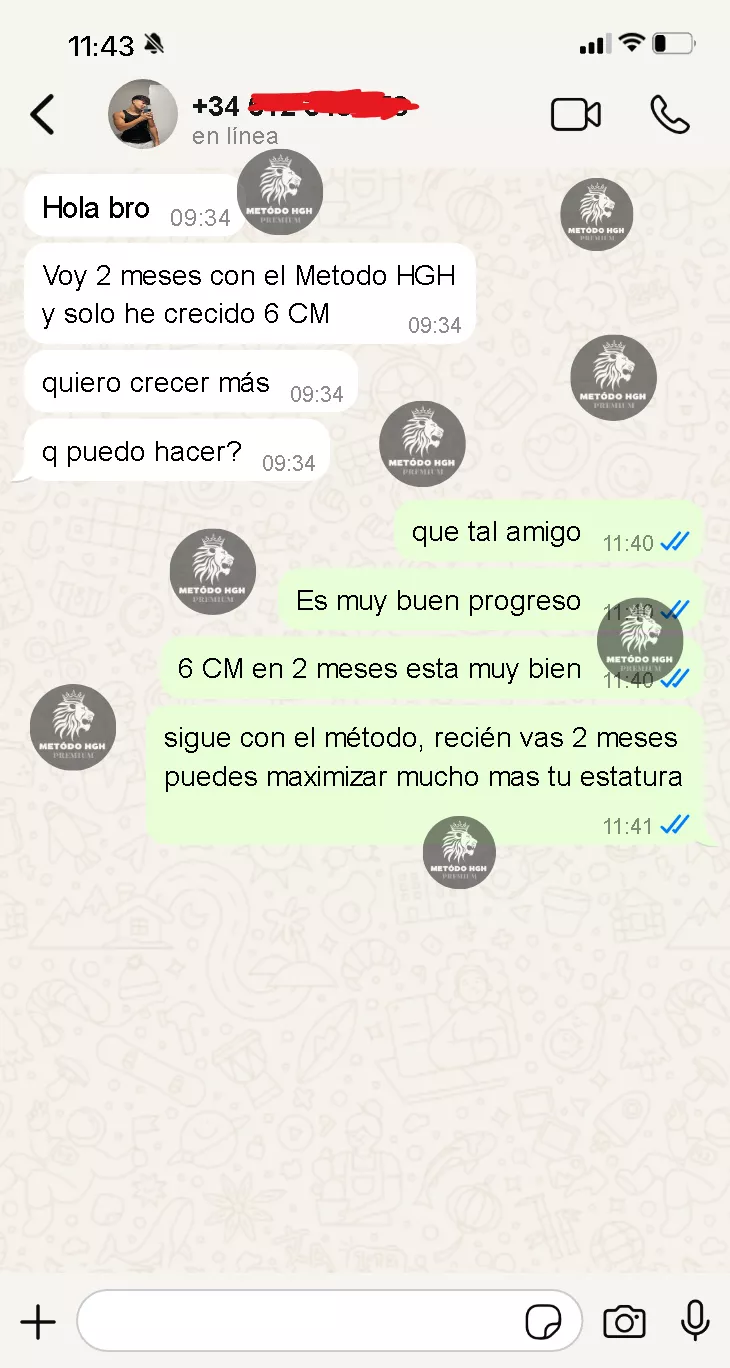
Task: Focus the message text field
Action: coord(300,1322)
